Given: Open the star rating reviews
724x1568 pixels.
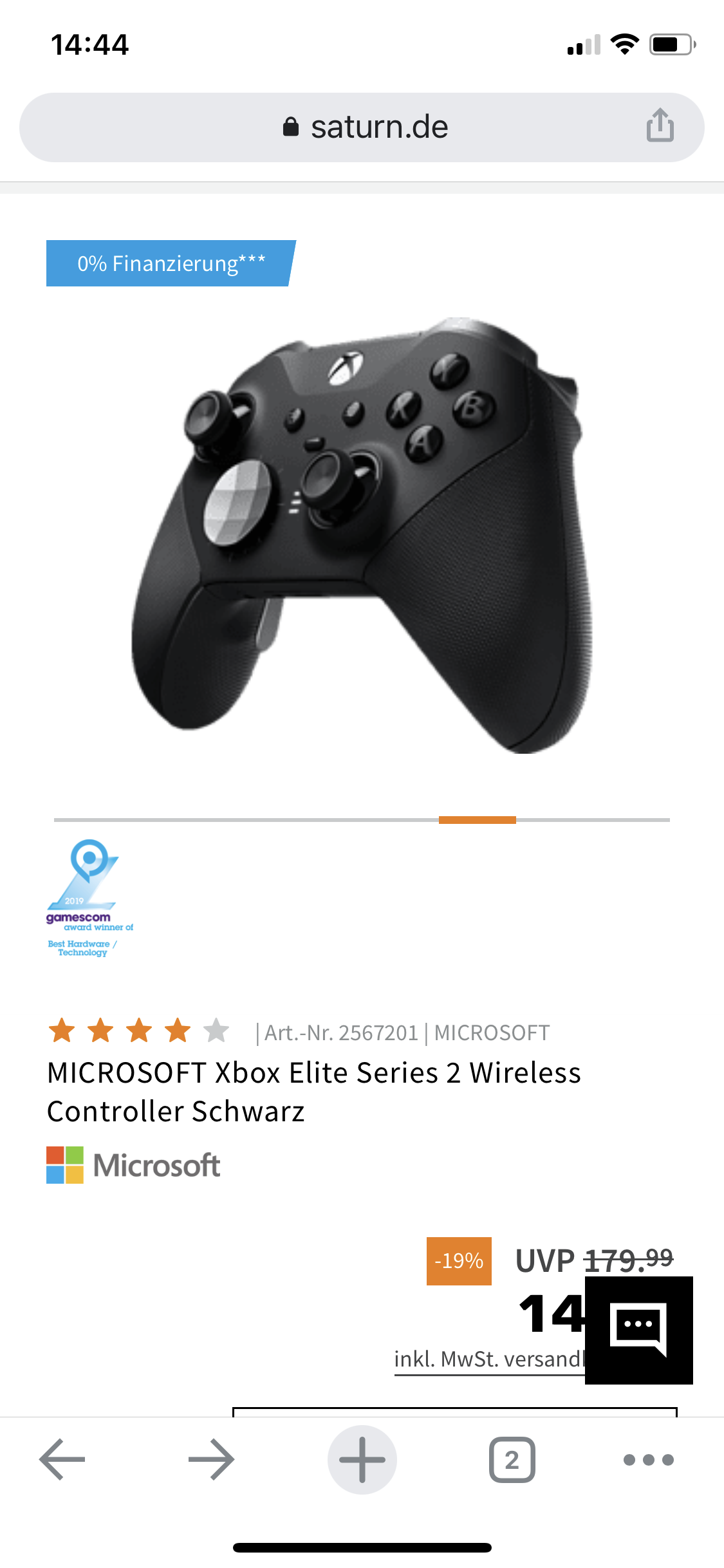Looking at the screenshot, I should tap(139, 1031).
